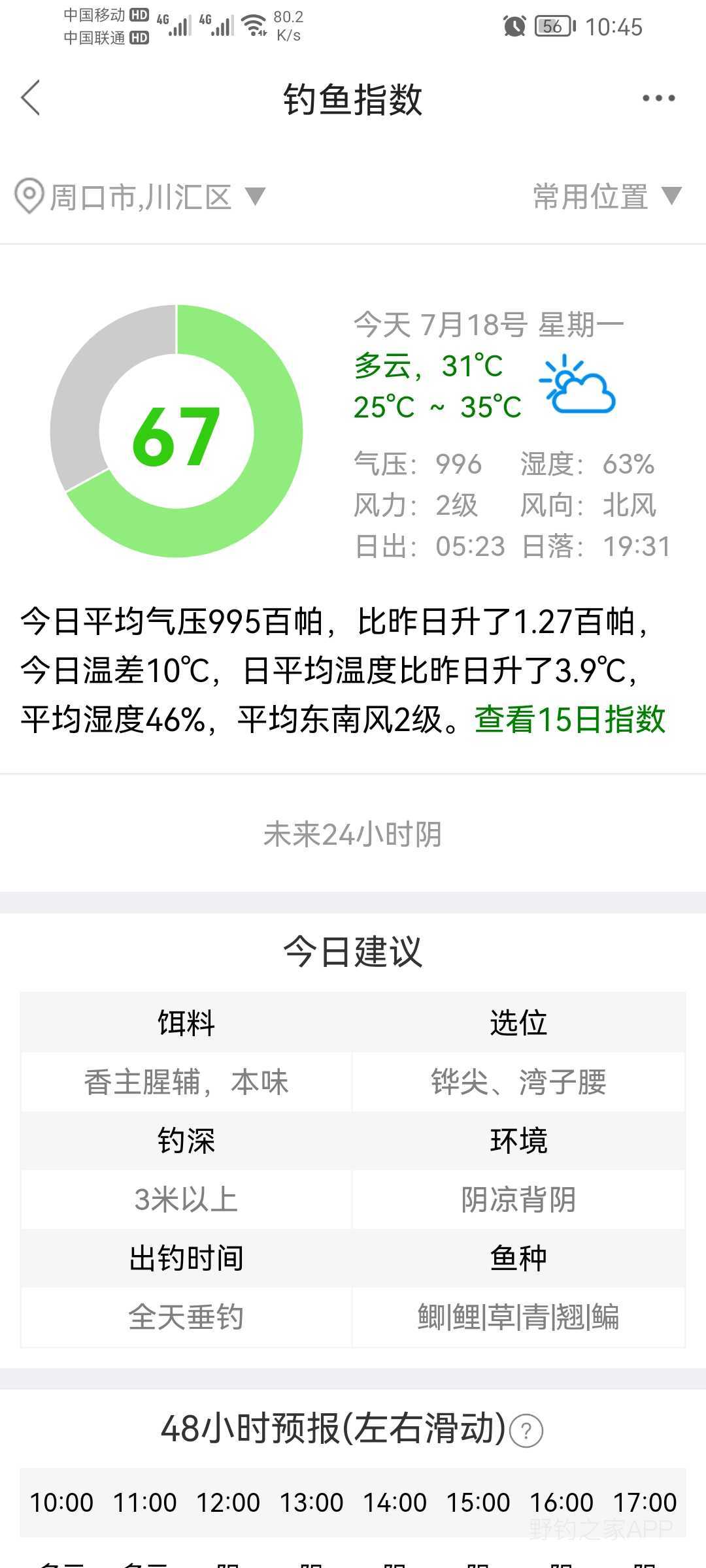
Task: Open the three-dot overflow menu
Action: pos(658,99)
